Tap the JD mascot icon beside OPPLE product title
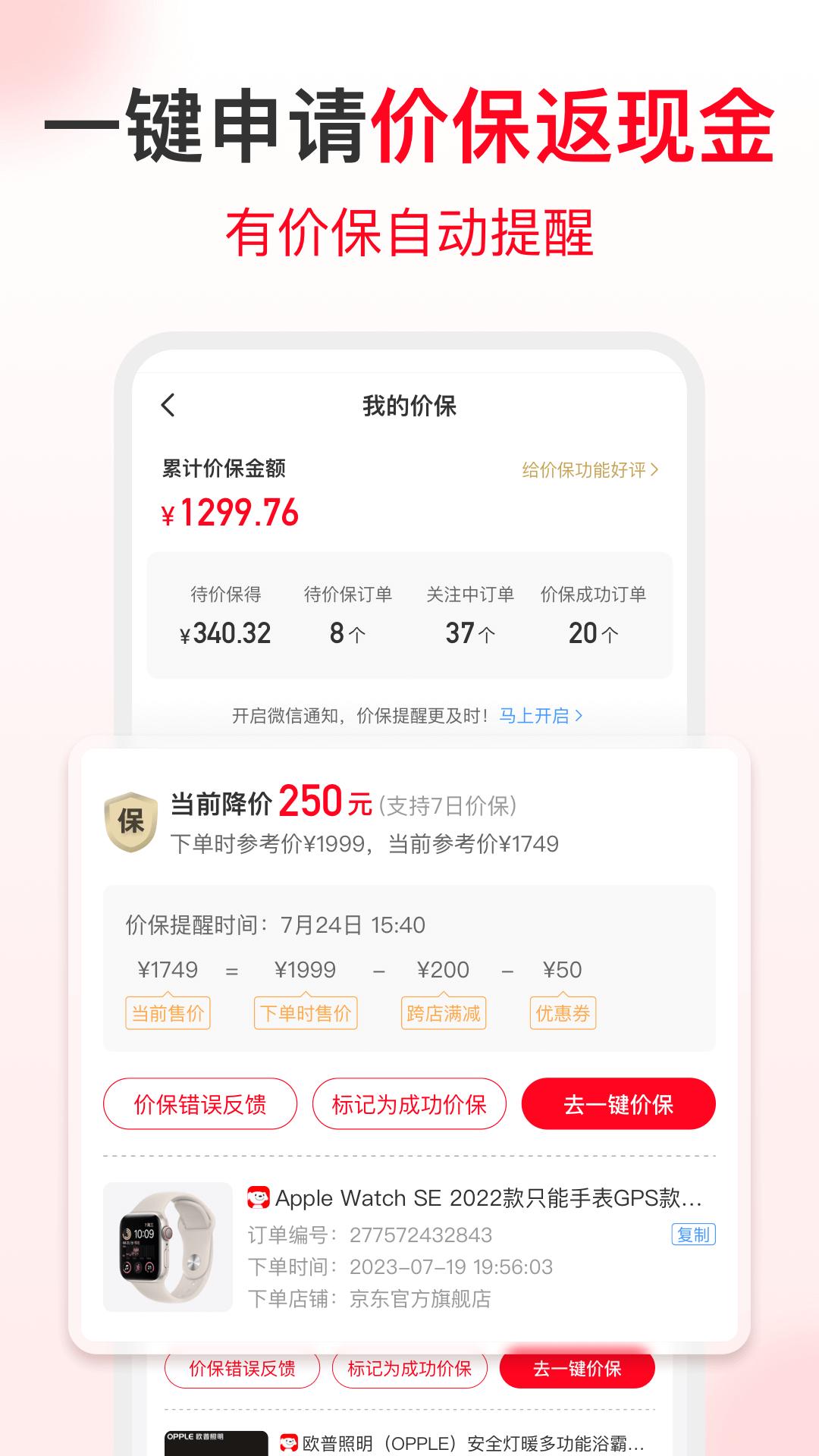This screenshot has height=1456, width=819. 286,1441
